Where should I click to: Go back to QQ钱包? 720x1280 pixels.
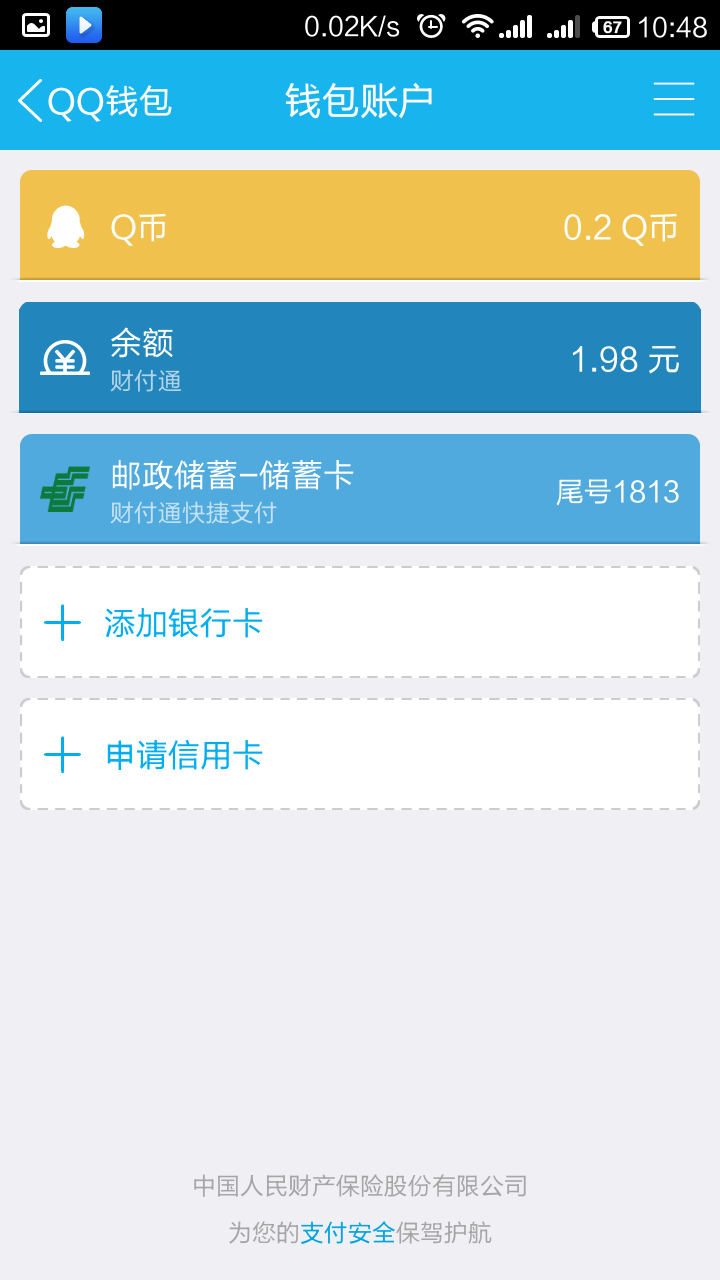tap(95, 101)
